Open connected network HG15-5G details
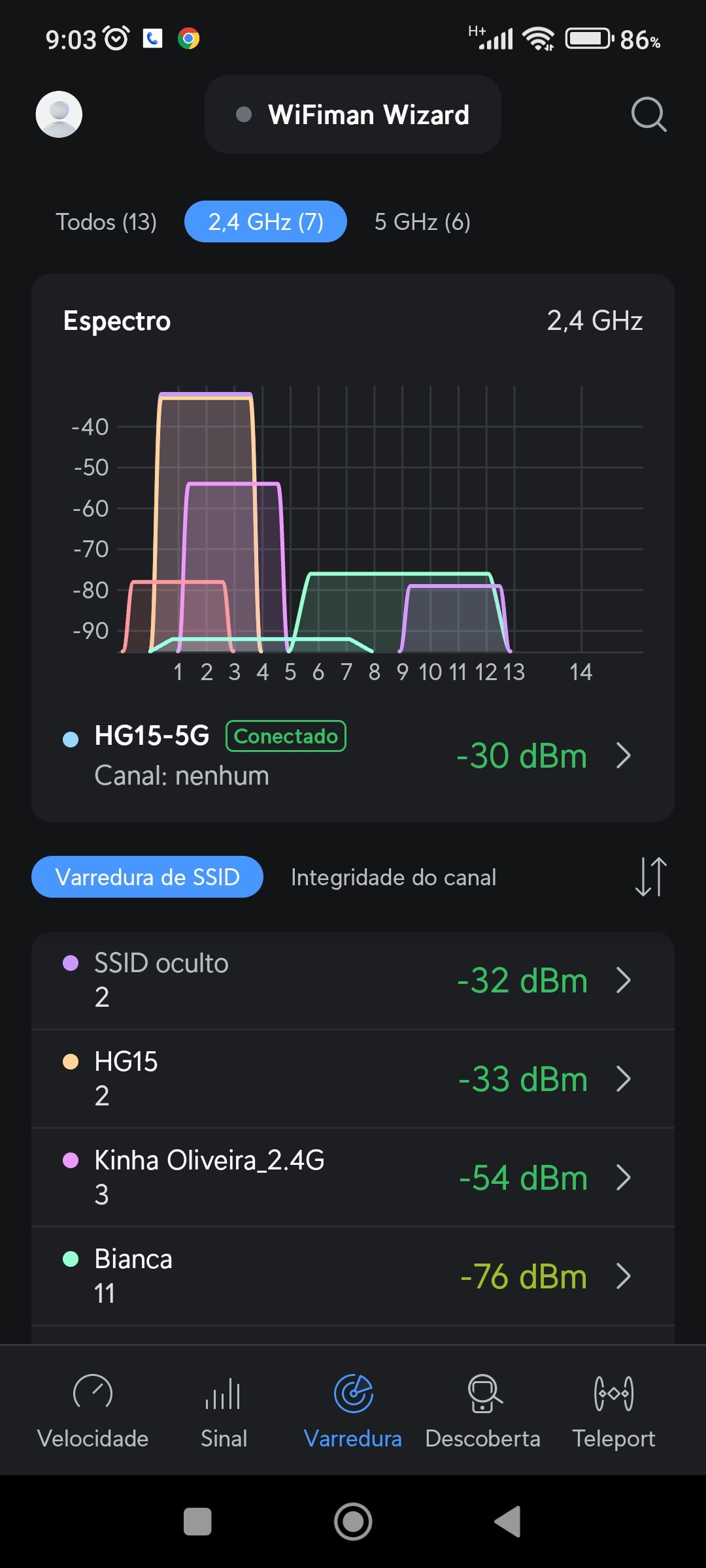This screenshot has width=706, height=1568. (353, 755)
